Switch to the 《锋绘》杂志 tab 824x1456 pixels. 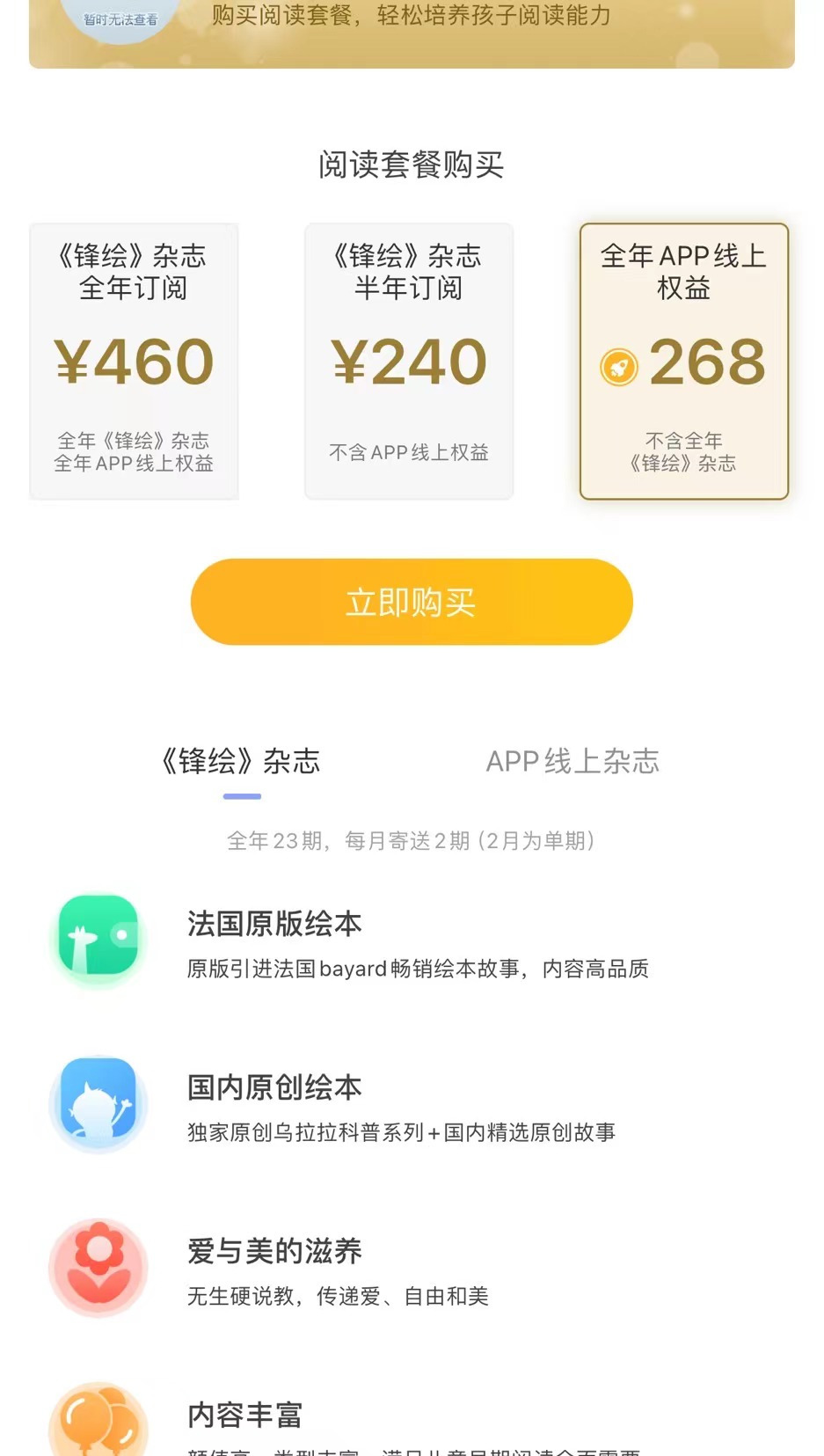241,761
